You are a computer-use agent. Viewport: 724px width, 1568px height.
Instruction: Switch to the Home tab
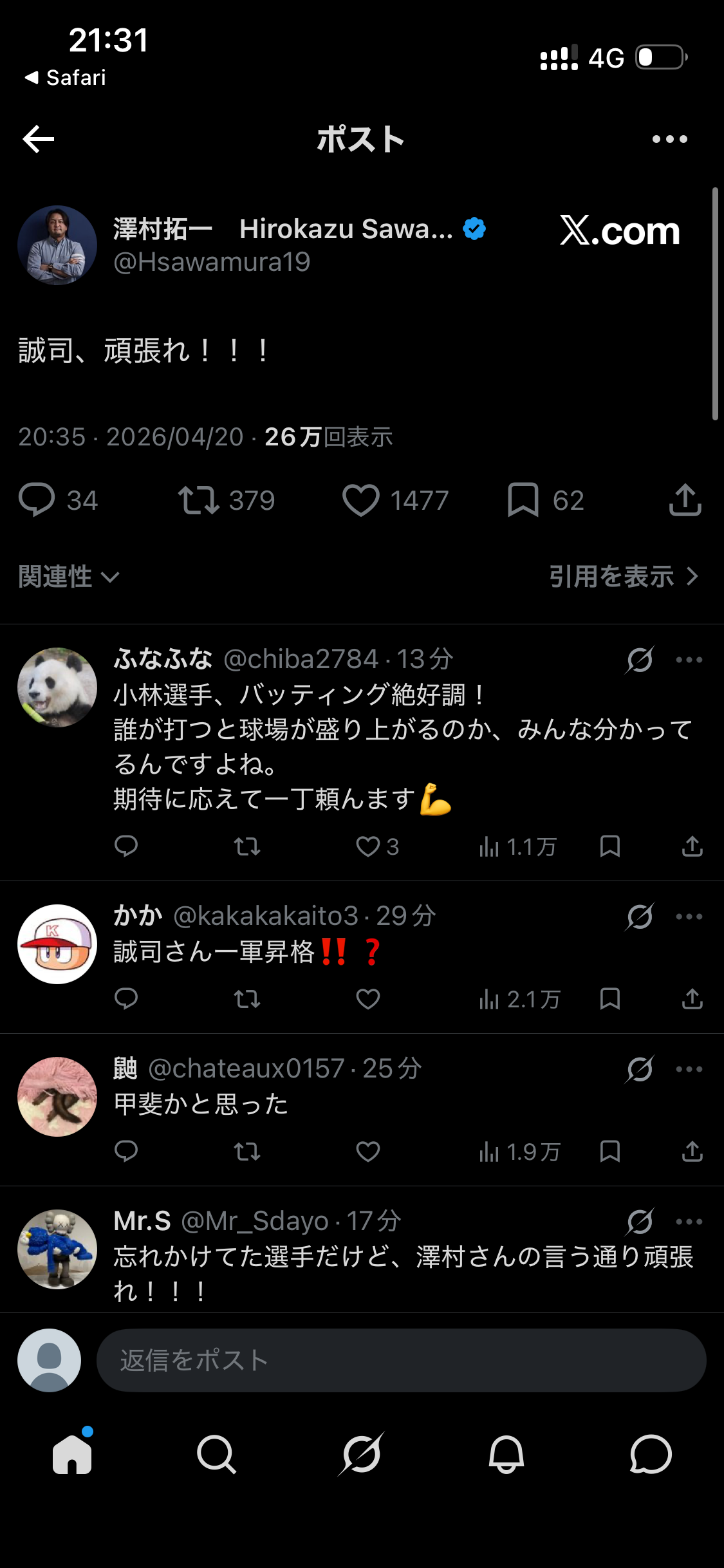tap(72, 1455)
